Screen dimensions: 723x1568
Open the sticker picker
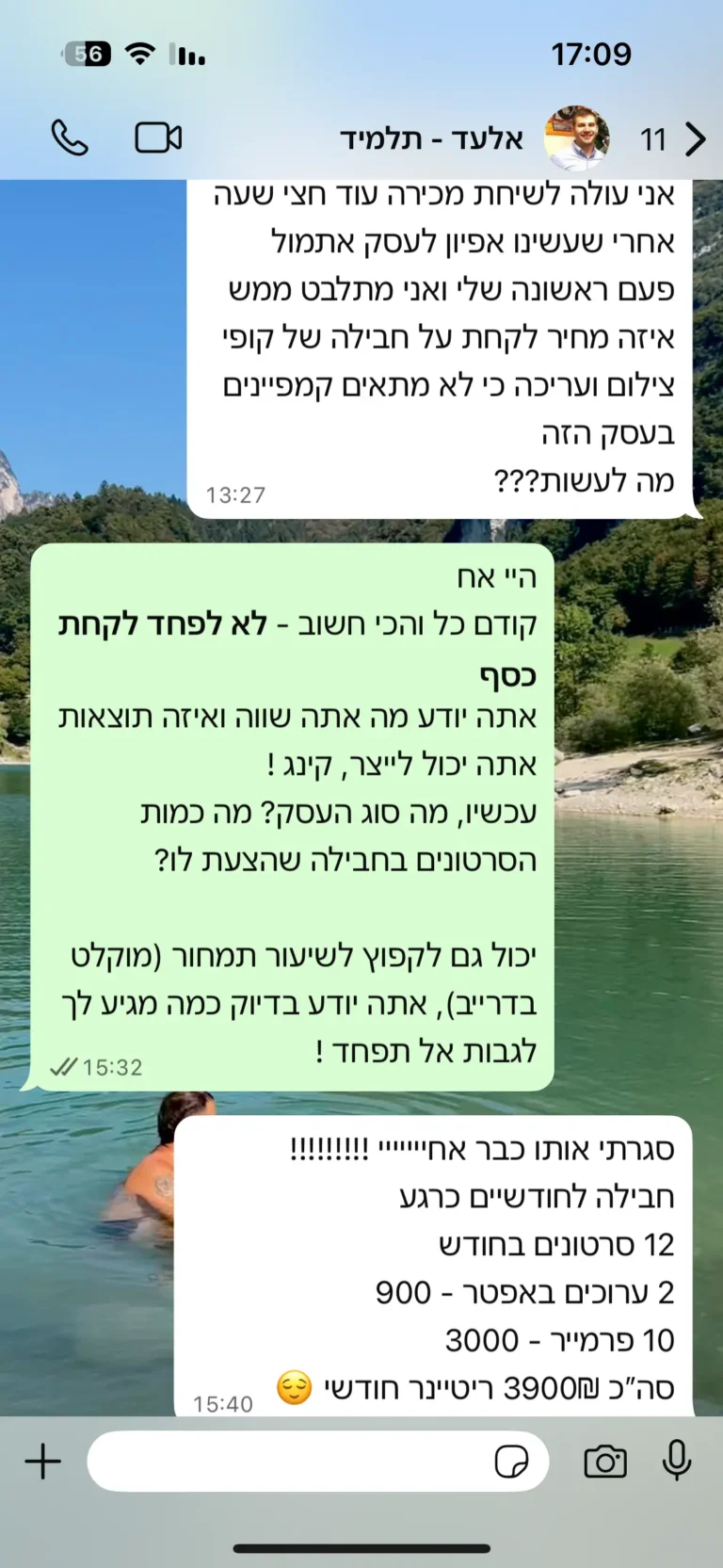tap(511, 1462)
